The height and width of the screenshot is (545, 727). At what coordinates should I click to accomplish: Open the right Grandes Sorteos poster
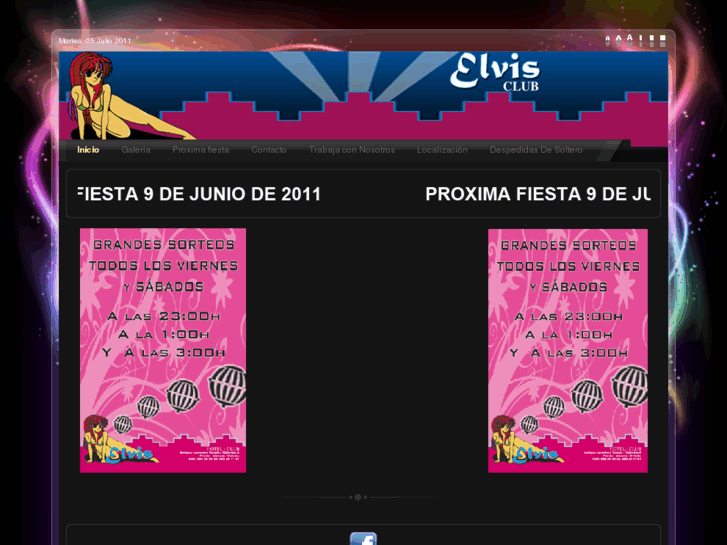567,350
